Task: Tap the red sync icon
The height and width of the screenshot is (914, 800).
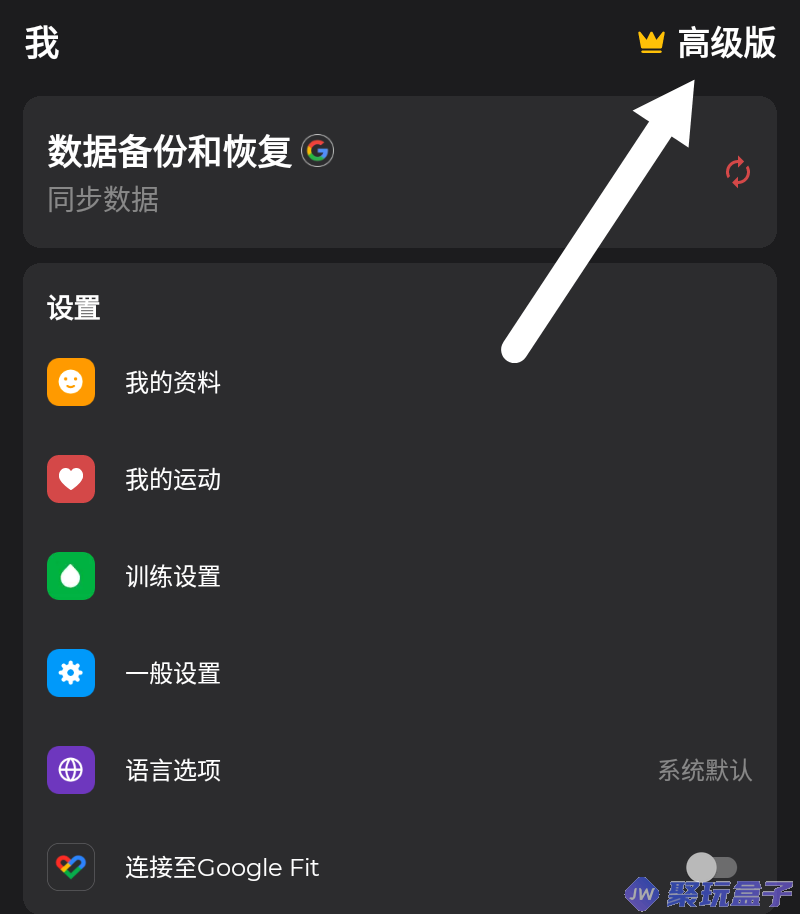Action: [738, 172]
